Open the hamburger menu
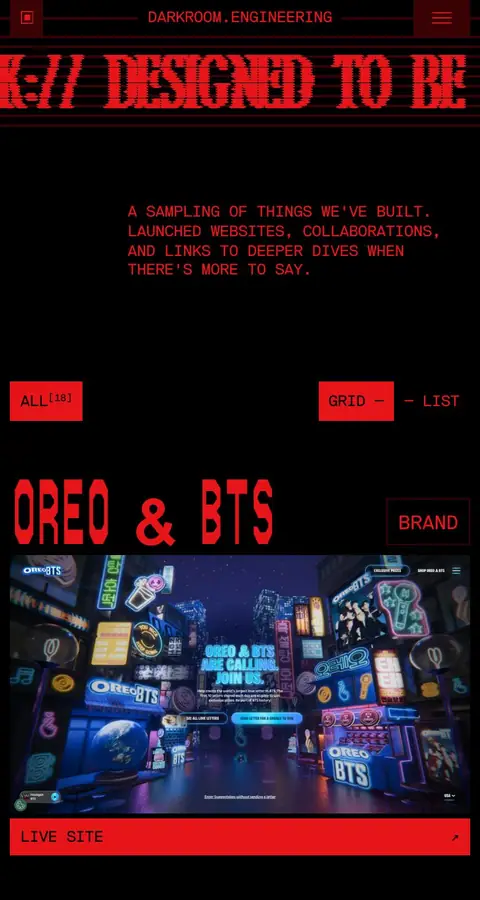Image resolution: width=480 pixels, height=900 pixels. point(442,18)
